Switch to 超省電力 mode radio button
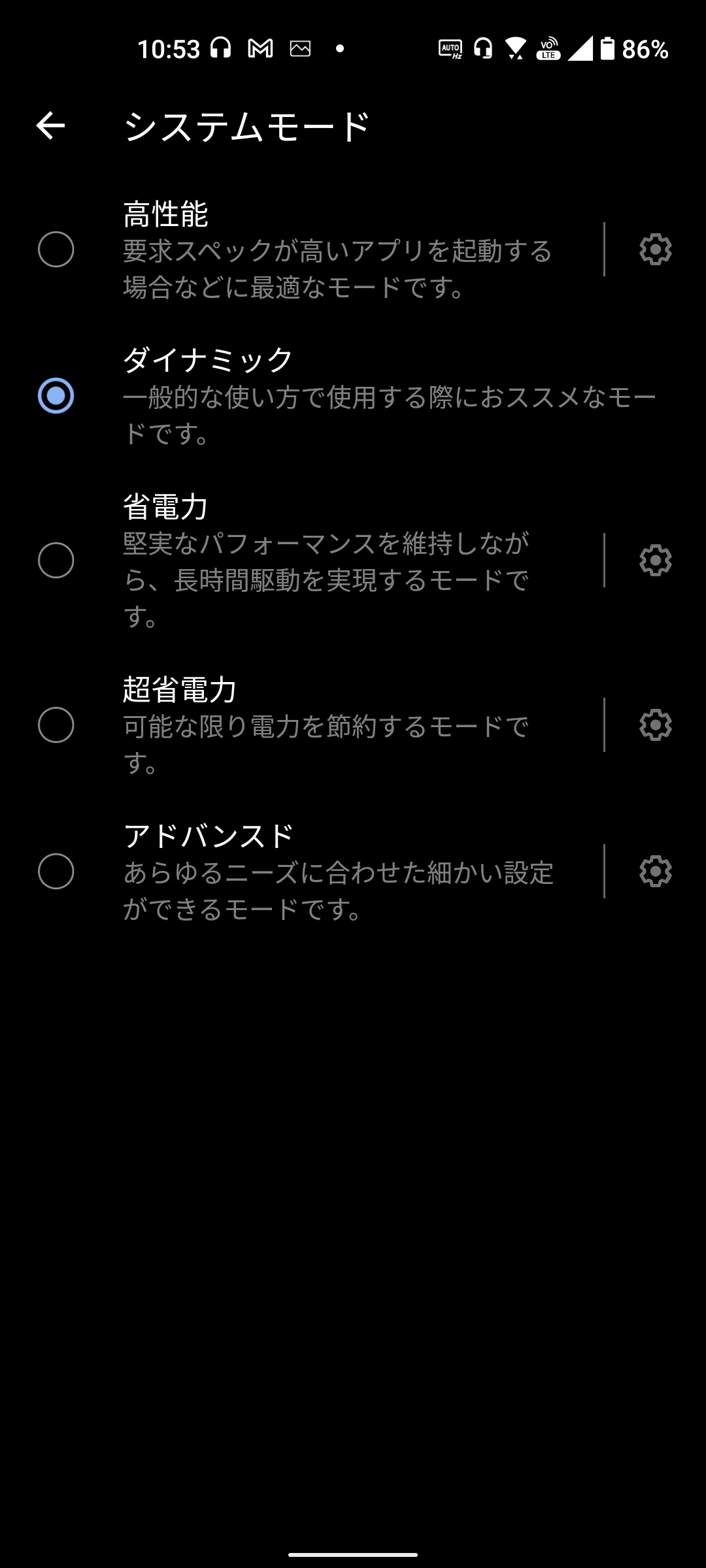 (56, 725)
